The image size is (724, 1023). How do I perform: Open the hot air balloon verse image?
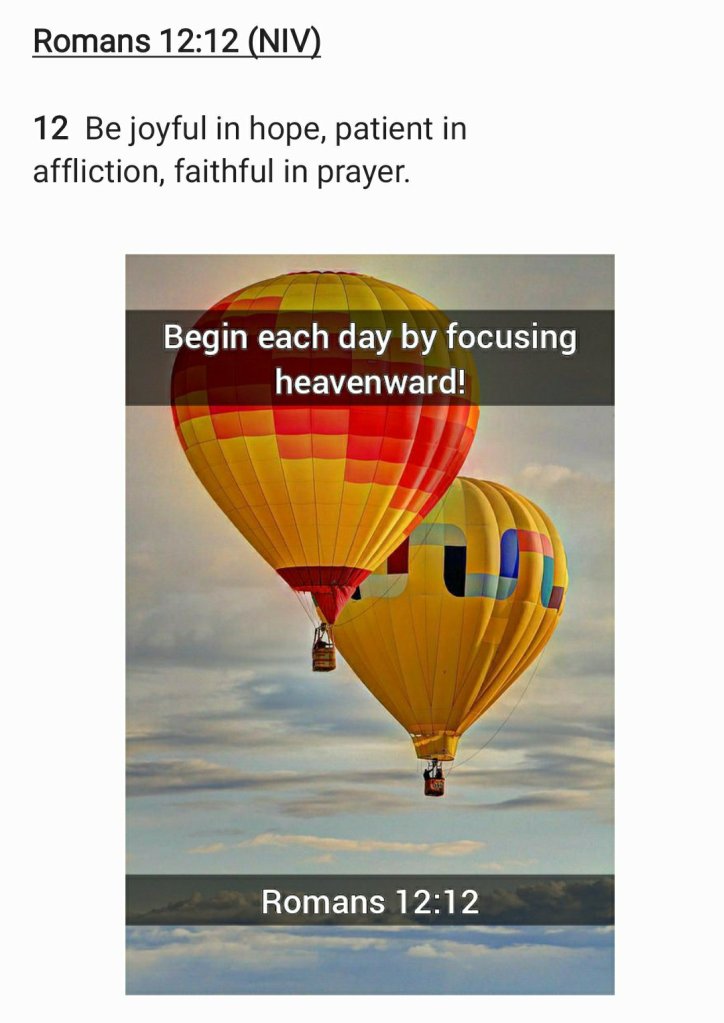[369, 624]
